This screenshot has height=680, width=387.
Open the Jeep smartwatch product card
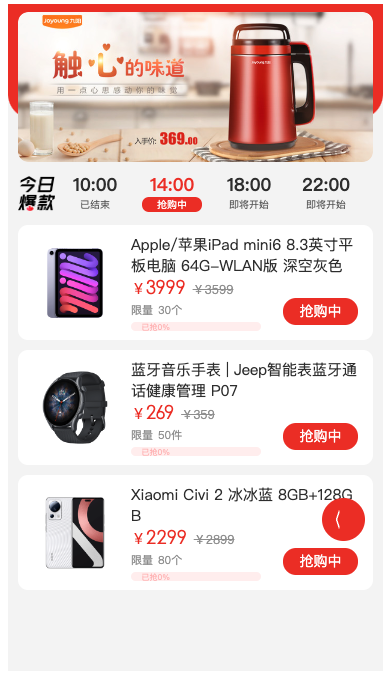pyautogui.click(x=195, y=407)
